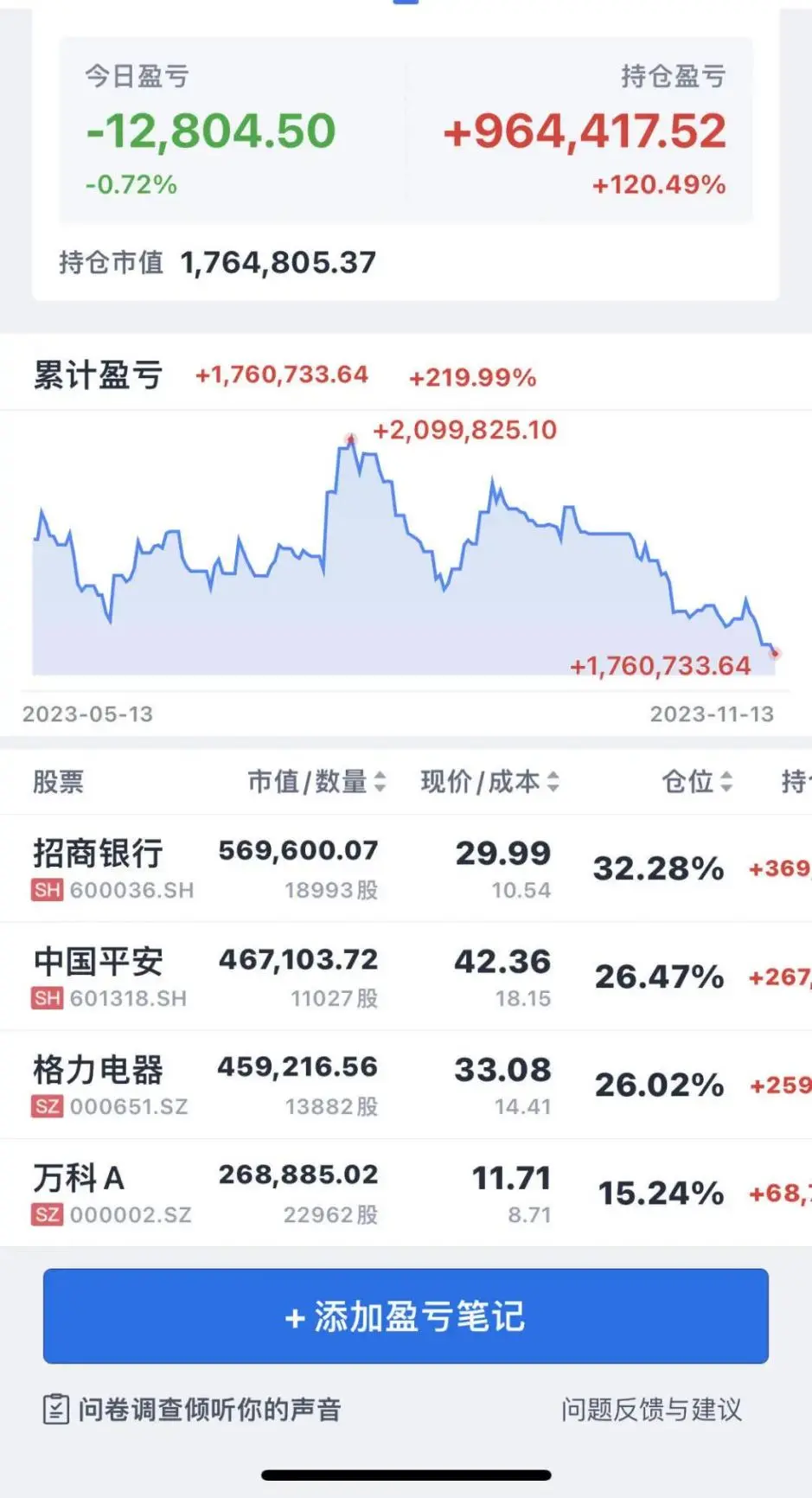Open the 格力电器 holding row

[x=98, y=1085]
